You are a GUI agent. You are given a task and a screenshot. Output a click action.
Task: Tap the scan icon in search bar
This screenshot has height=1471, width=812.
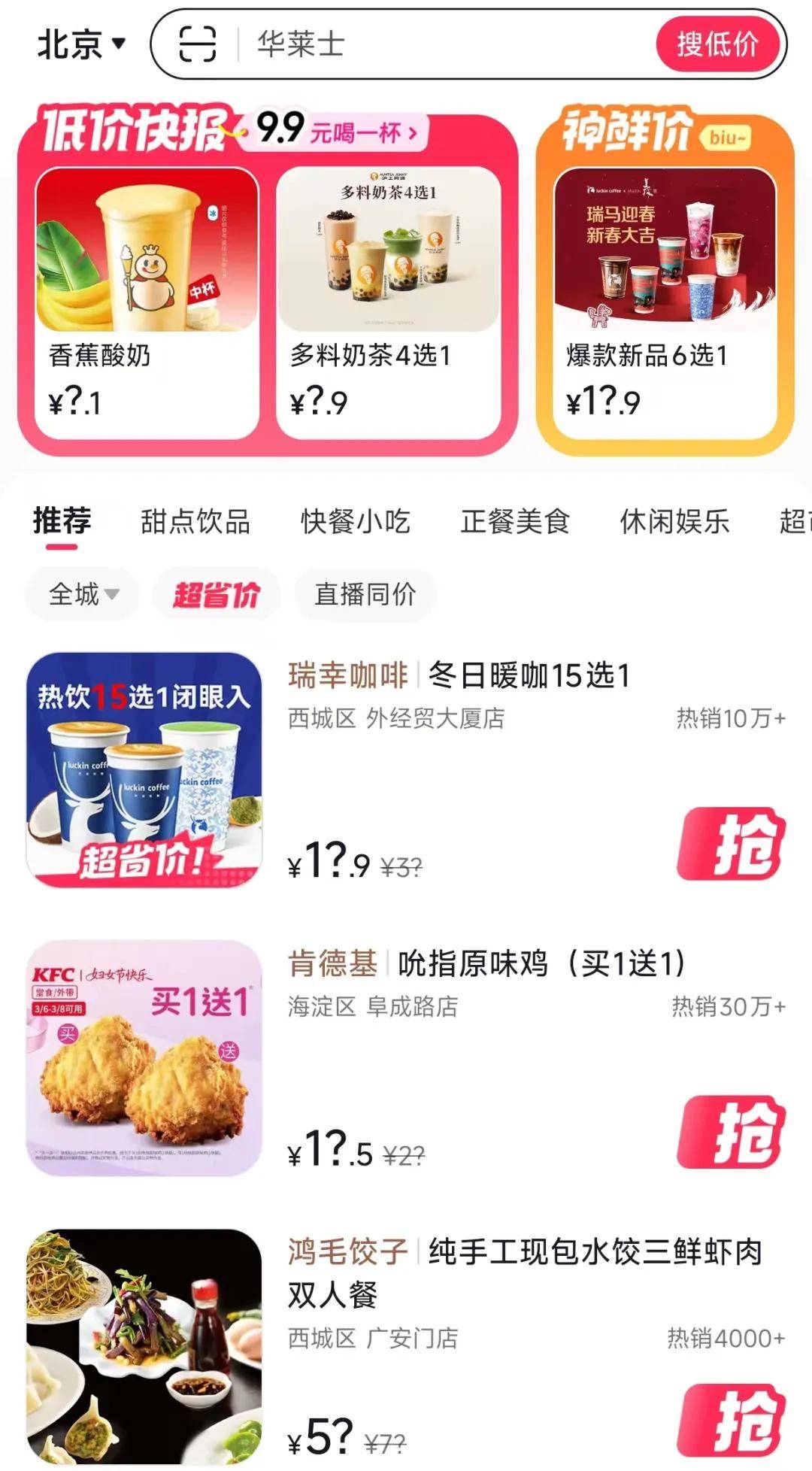197,44
